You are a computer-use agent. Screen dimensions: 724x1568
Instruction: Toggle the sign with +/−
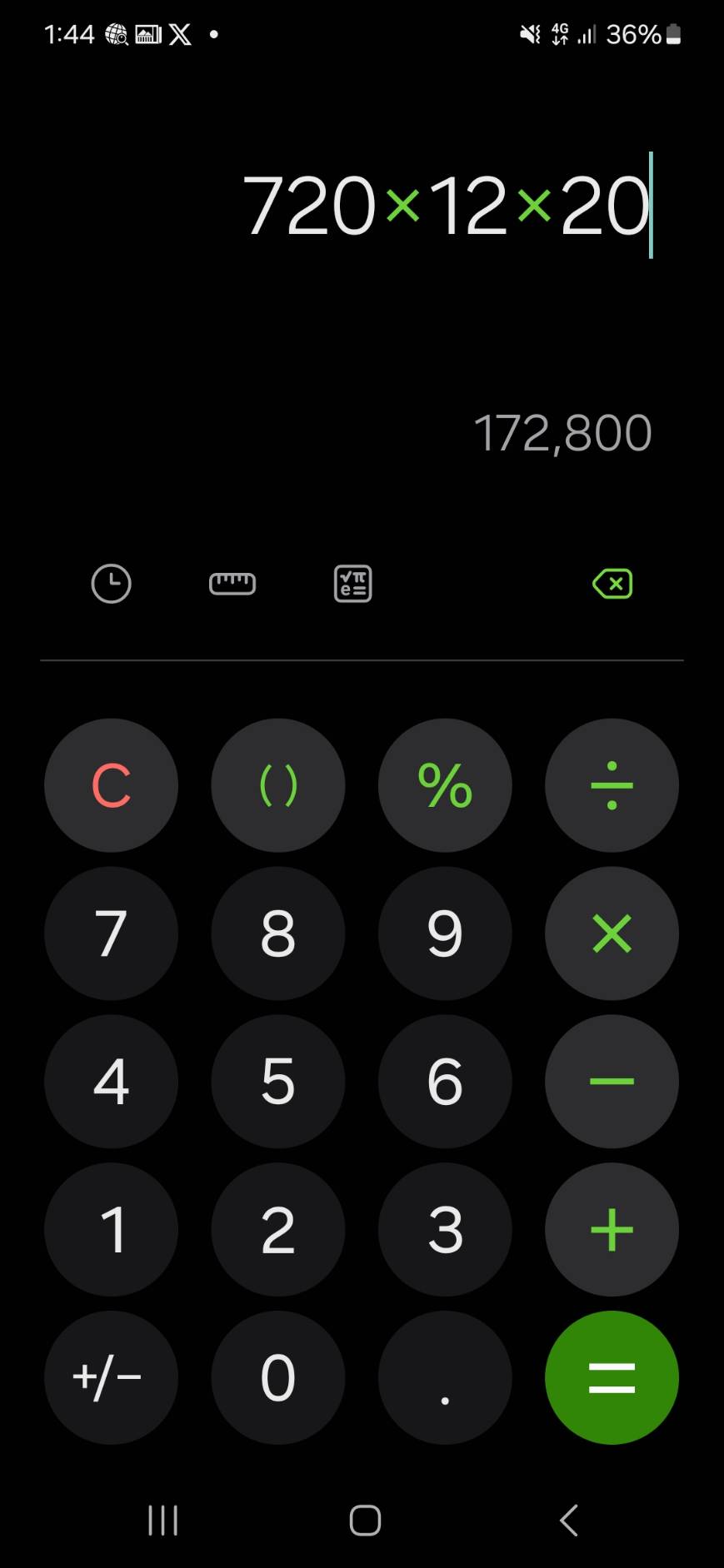(x=111, y=1377)
